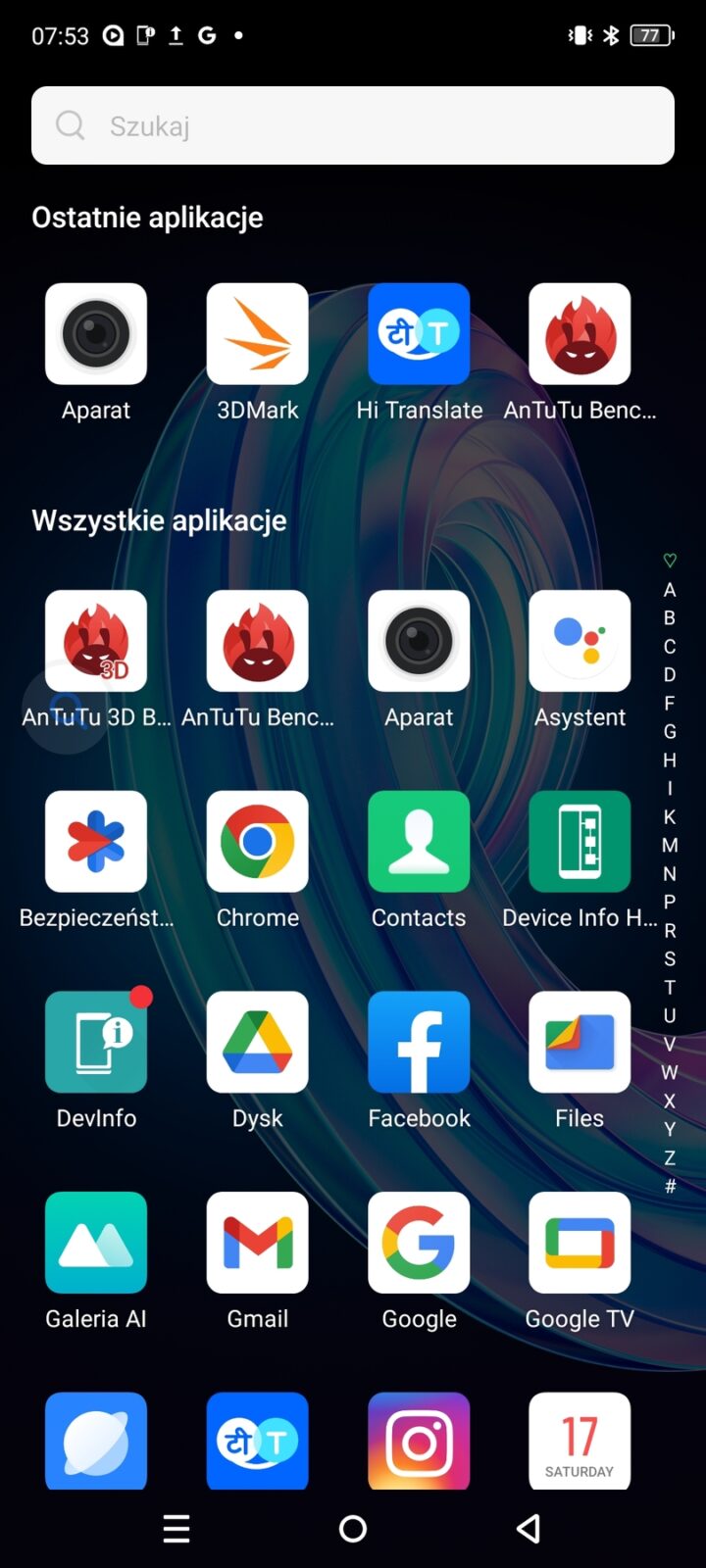The width and height of the screenshot is (706, 1568).
Task: Show favorites via heart index icon
Action: 670,561
